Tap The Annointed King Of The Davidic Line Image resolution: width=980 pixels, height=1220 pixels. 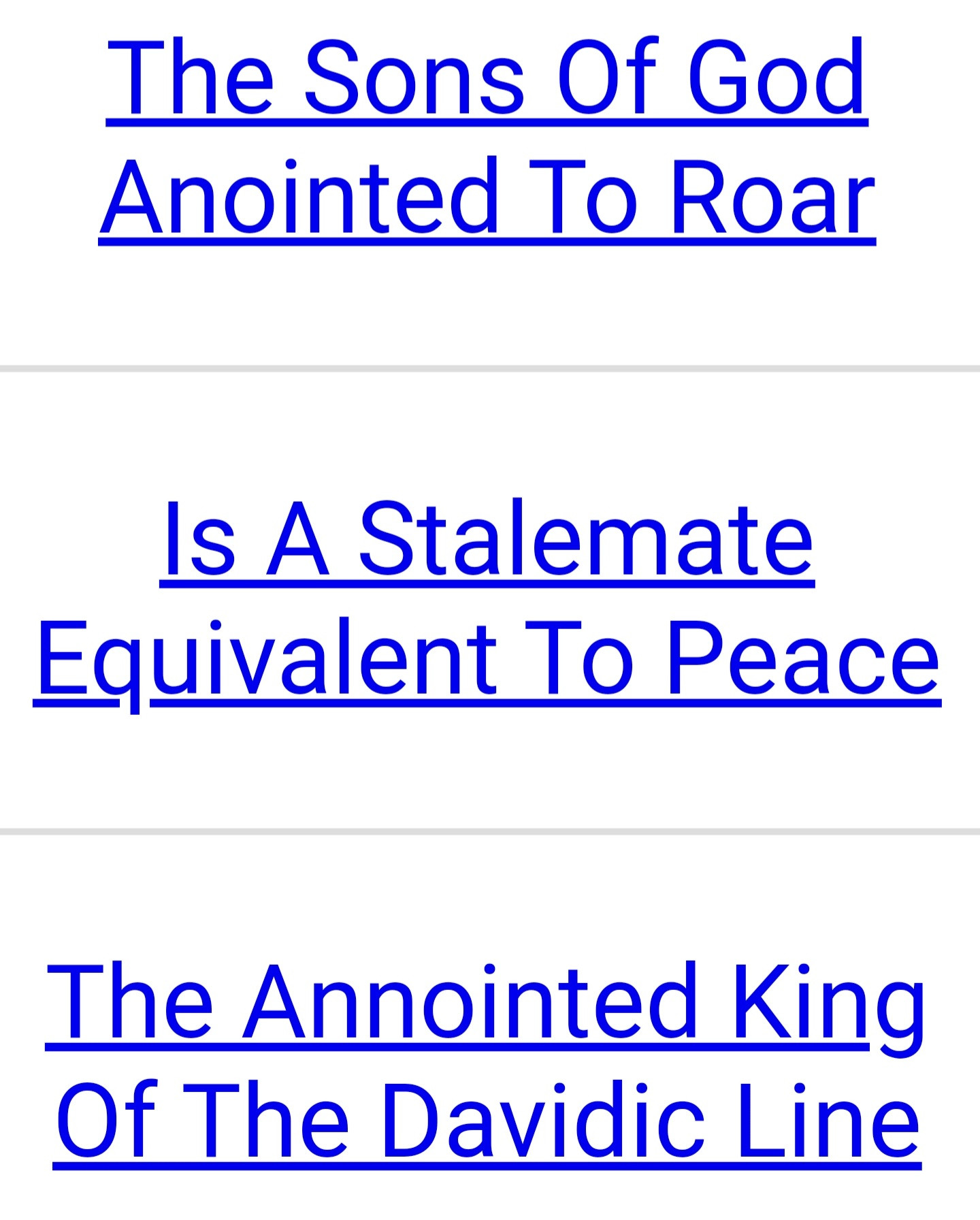coord(487,1062)
